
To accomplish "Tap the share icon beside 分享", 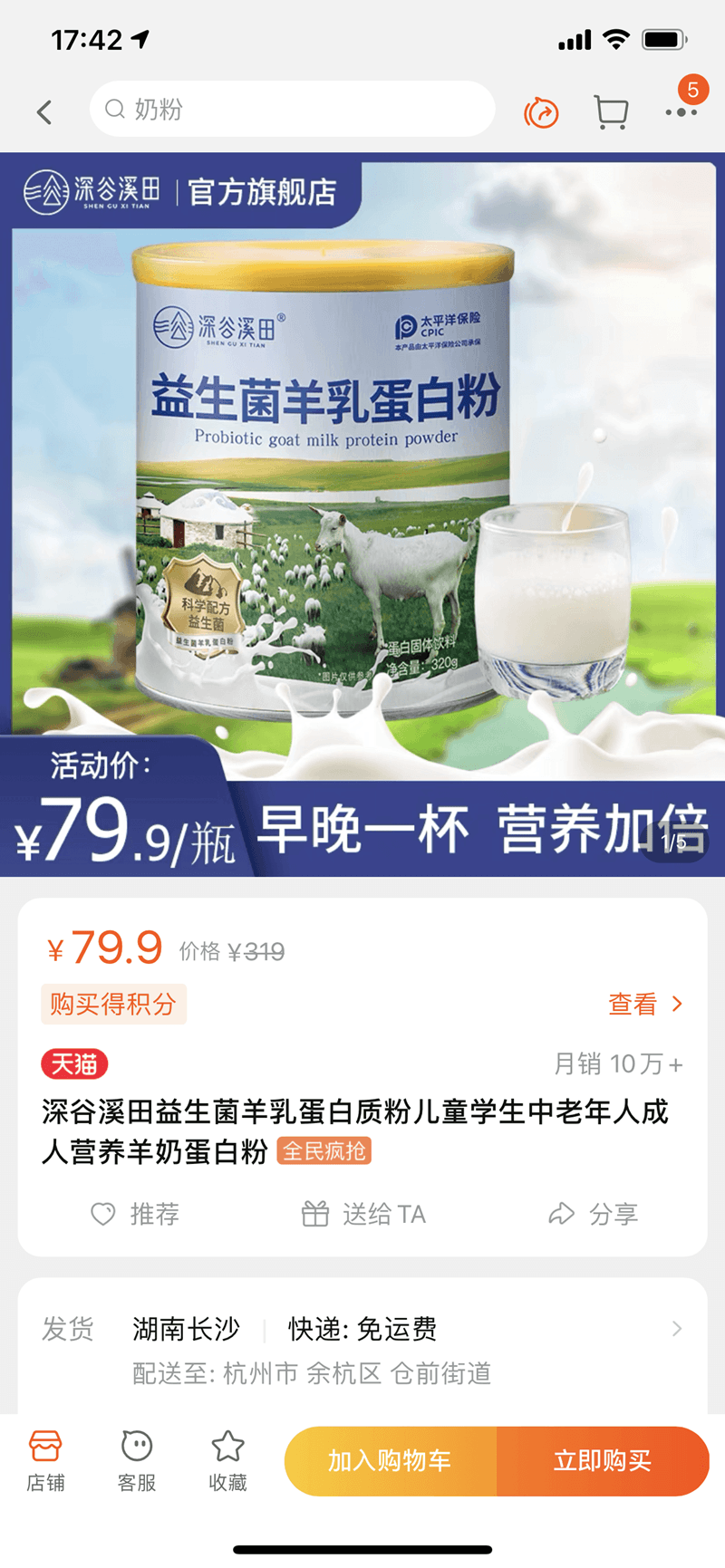I will click(562, 1214).
